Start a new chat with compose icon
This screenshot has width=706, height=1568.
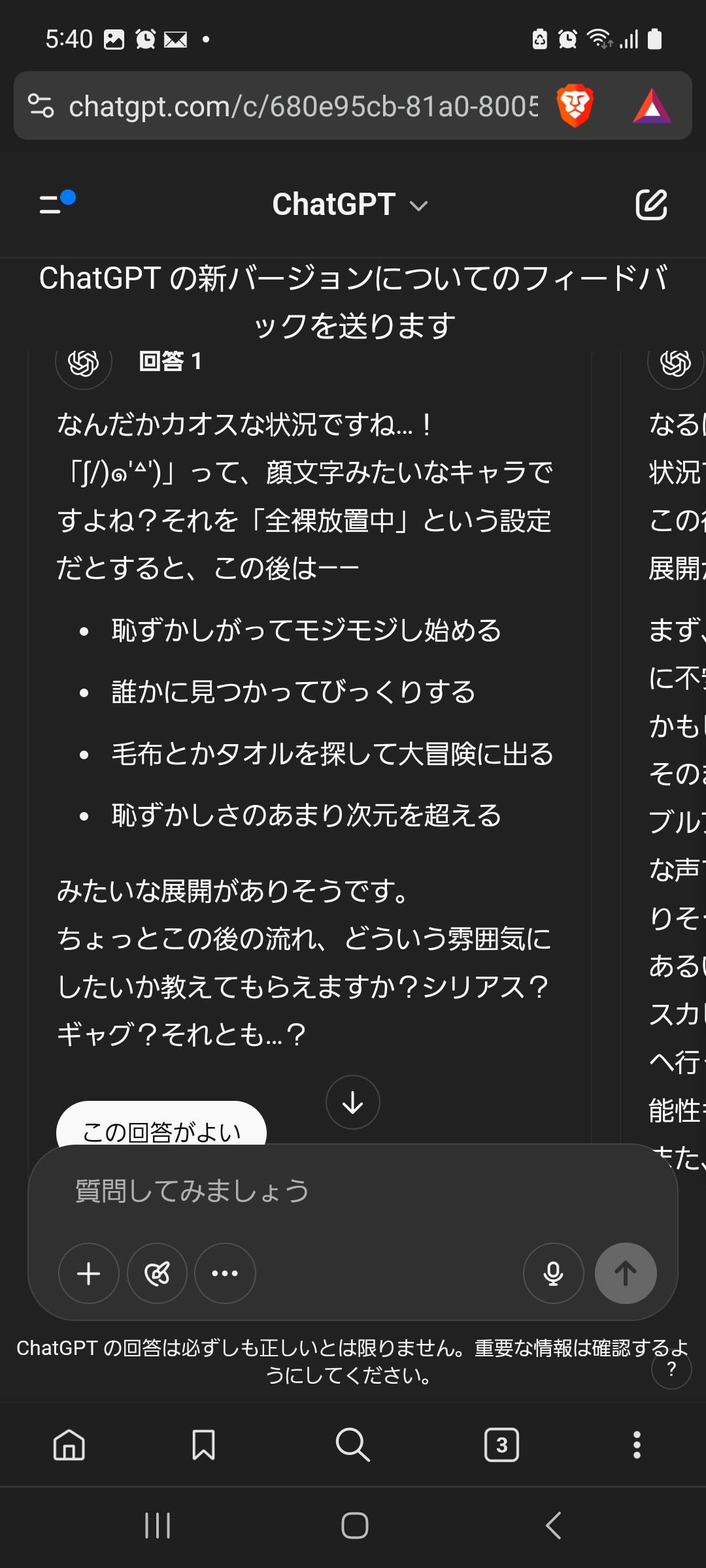click(x=651, y=204)
